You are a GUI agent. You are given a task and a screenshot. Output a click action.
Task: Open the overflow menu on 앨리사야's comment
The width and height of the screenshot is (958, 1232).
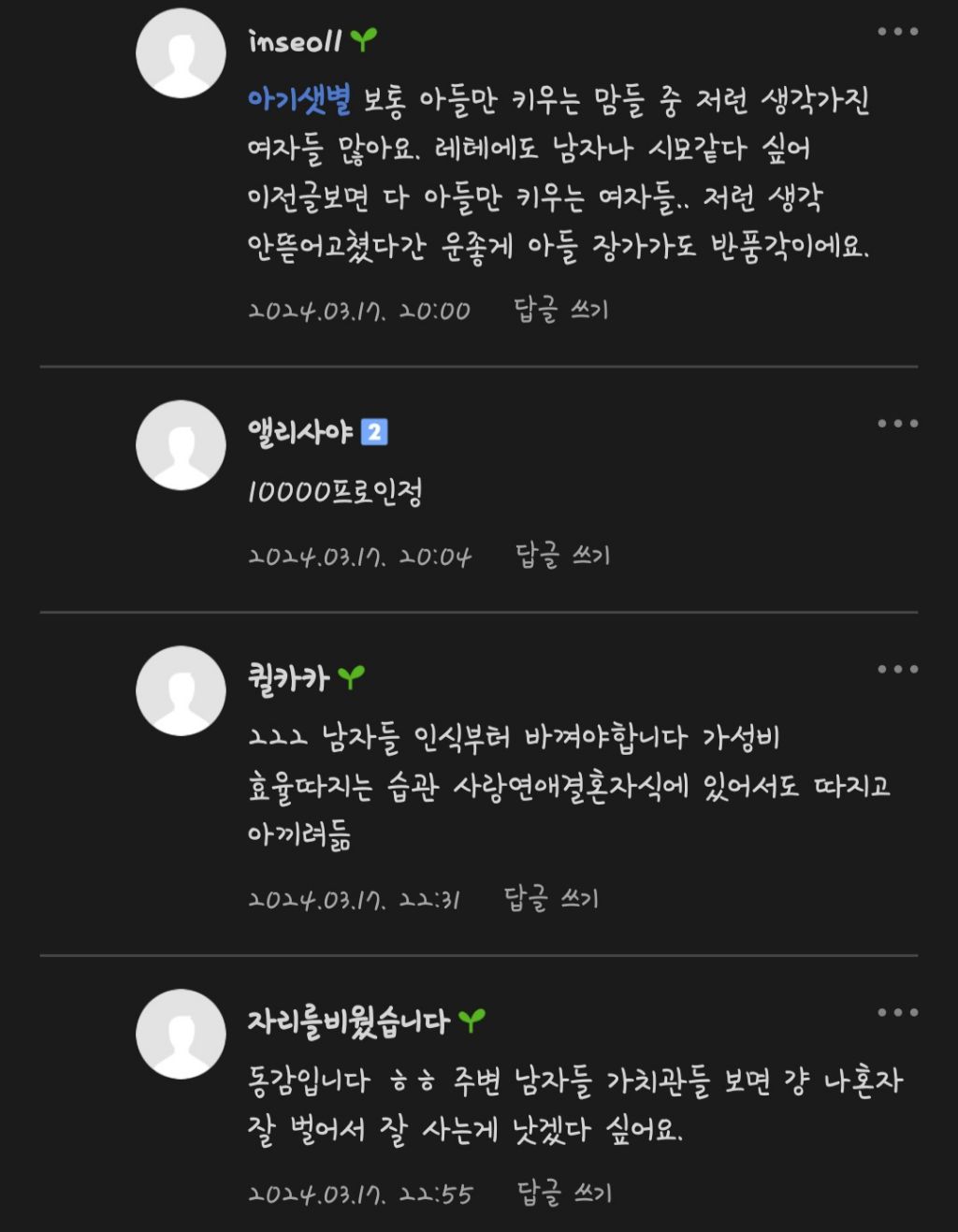click(x=897, y=424)
